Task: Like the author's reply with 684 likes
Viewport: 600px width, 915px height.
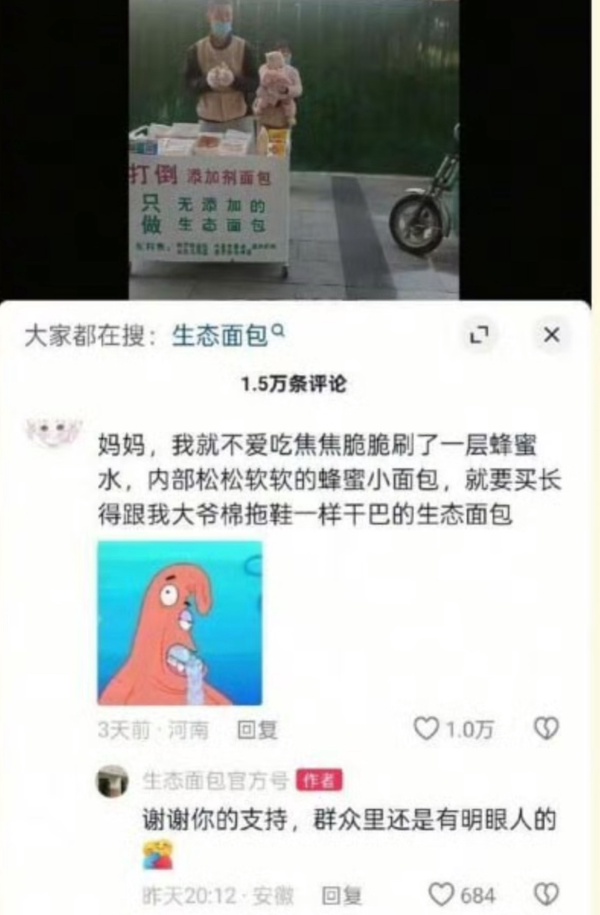Action: 440,894
